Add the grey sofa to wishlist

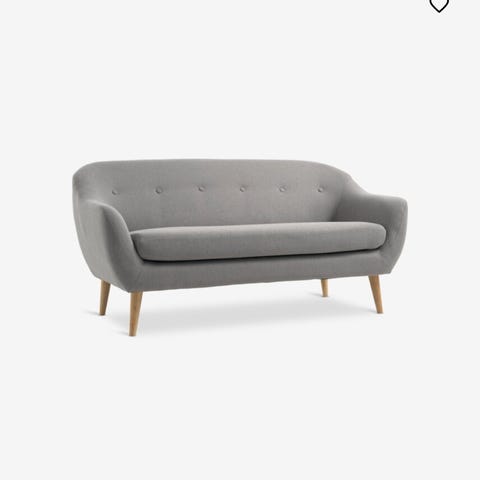[439, 5]
